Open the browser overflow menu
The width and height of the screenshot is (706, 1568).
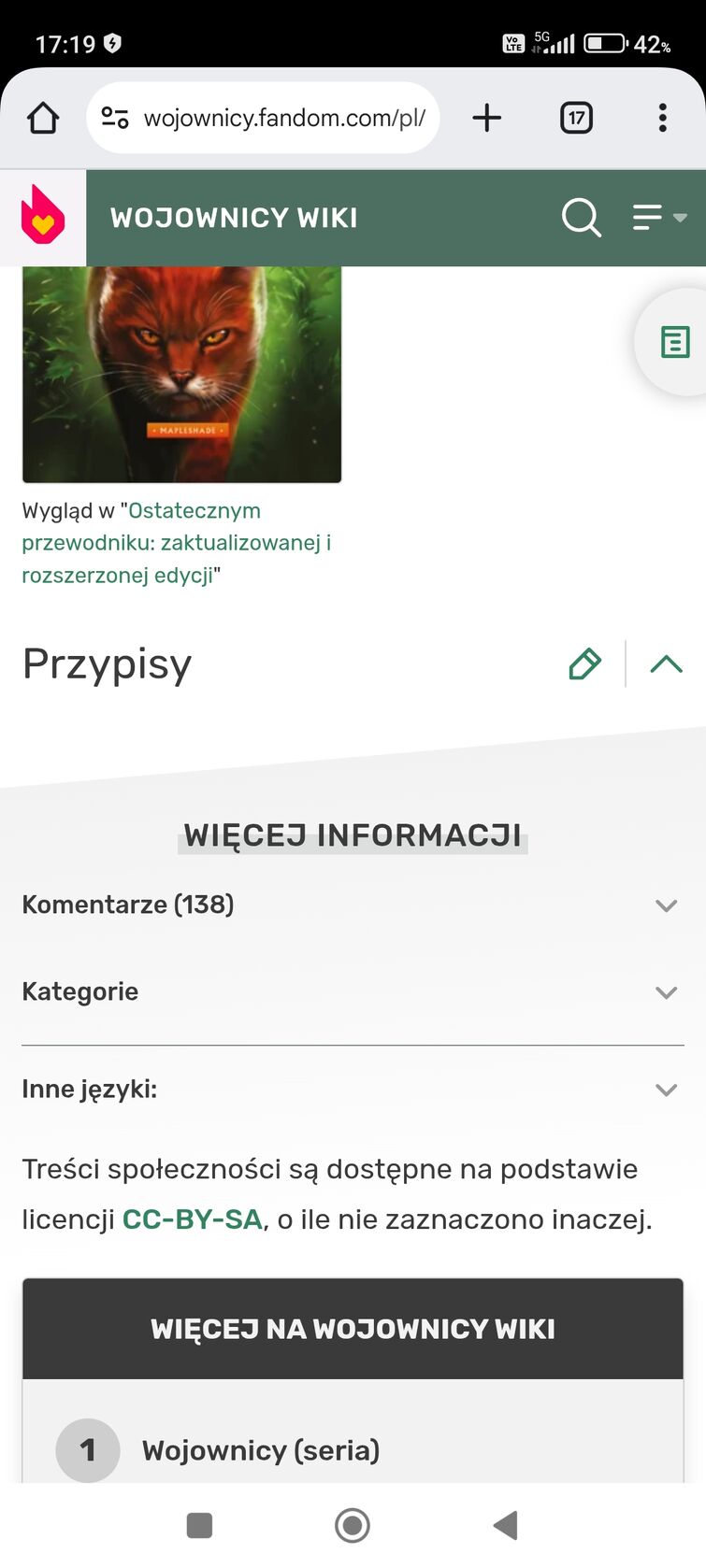pos(662,119)
